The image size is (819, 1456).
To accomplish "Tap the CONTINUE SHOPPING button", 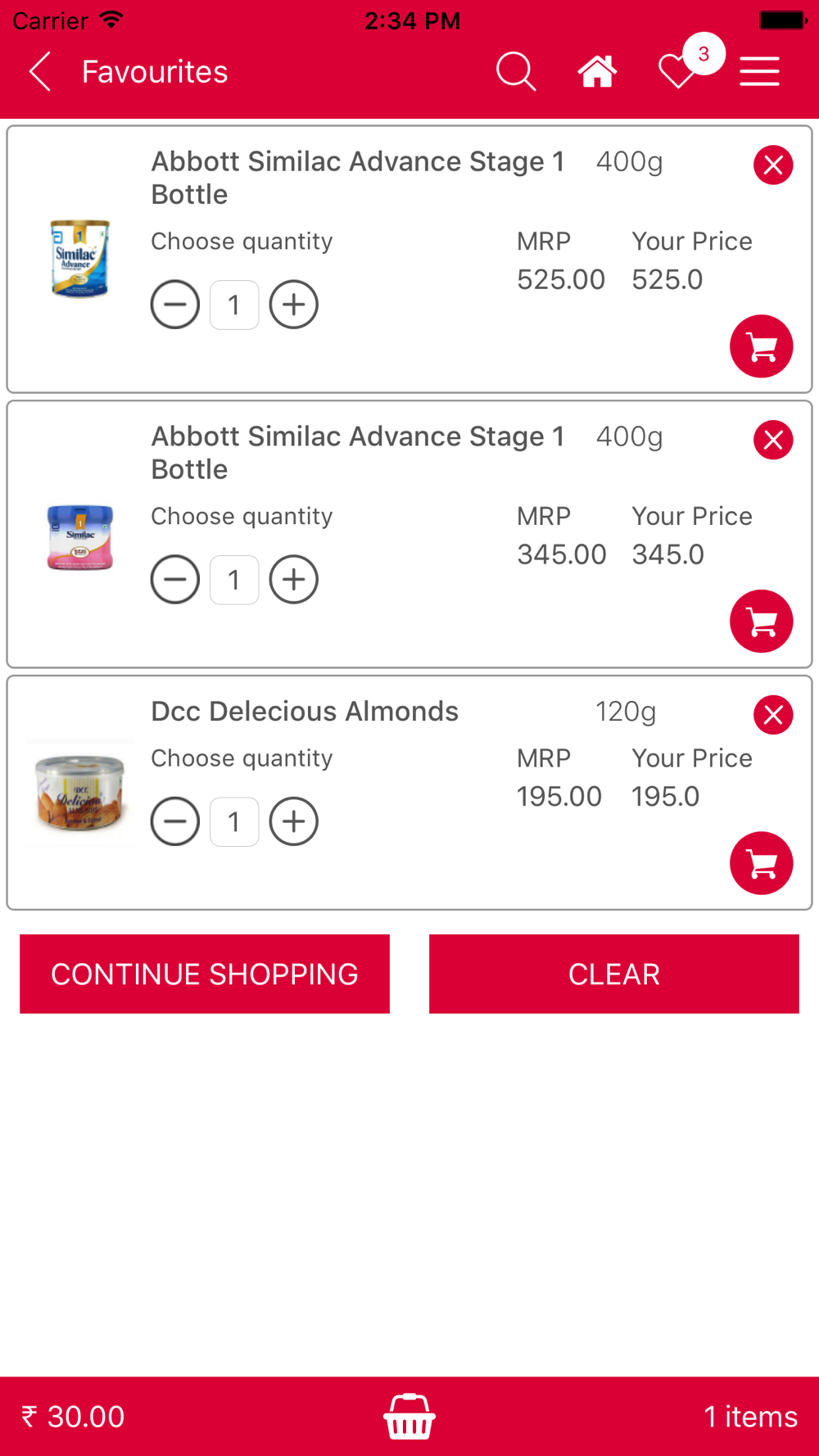I will (x=205, y=974).
